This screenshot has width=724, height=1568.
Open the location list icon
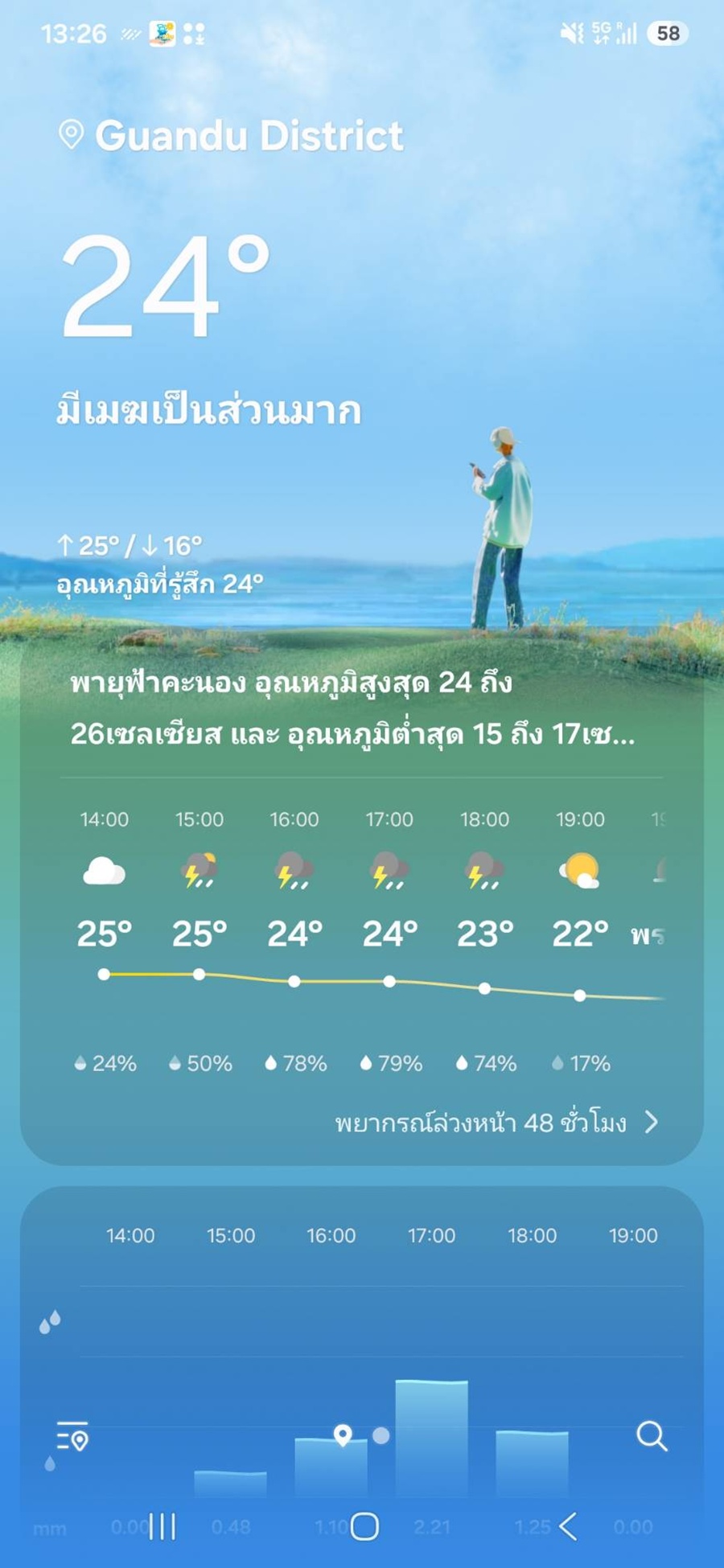pyautogui.click(x=72, y=1435)
